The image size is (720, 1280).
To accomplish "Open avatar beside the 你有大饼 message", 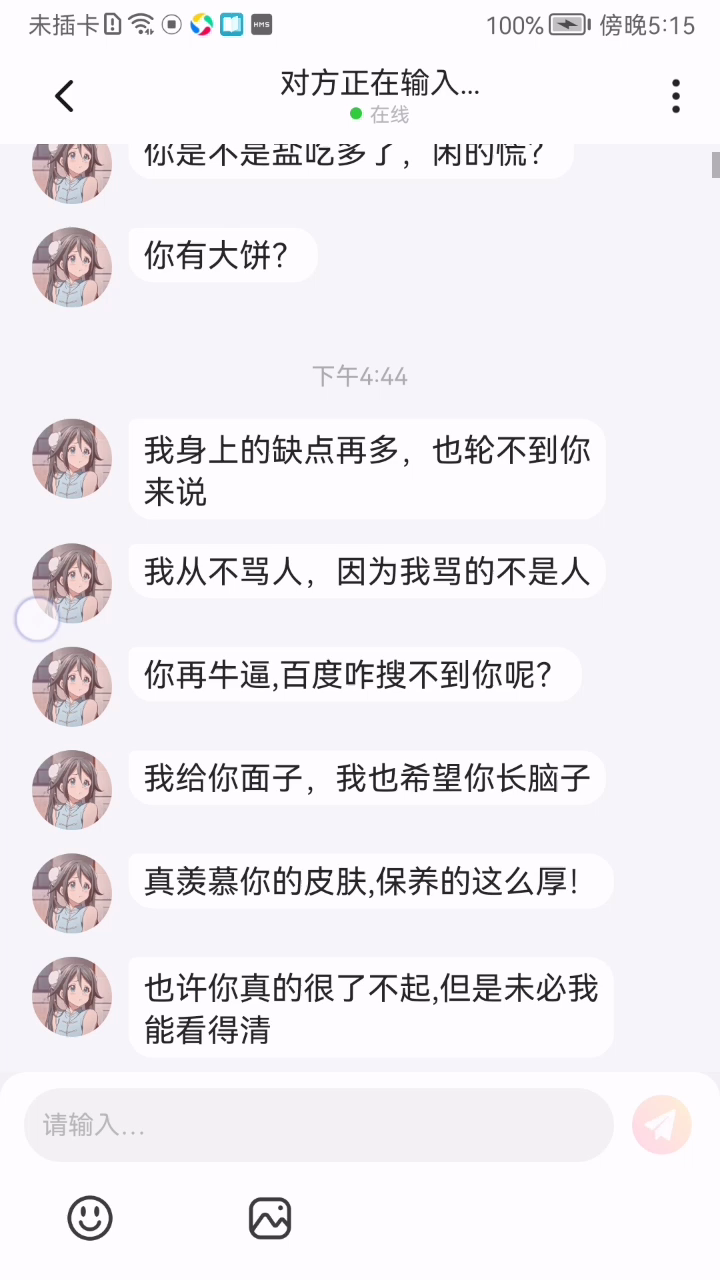I will point(72,267).
